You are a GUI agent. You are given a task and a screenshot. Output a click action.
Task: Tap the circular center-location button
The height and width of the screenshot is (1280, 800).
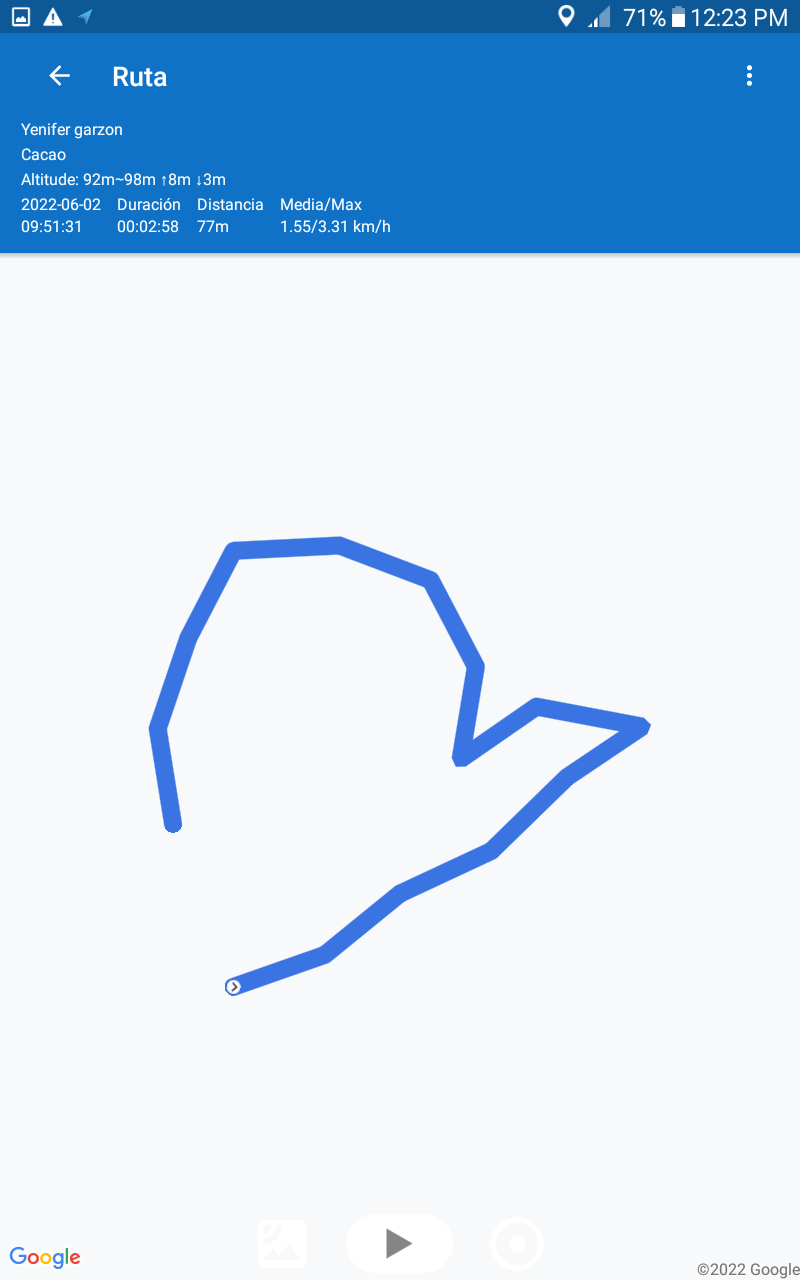coord(517,1244)
